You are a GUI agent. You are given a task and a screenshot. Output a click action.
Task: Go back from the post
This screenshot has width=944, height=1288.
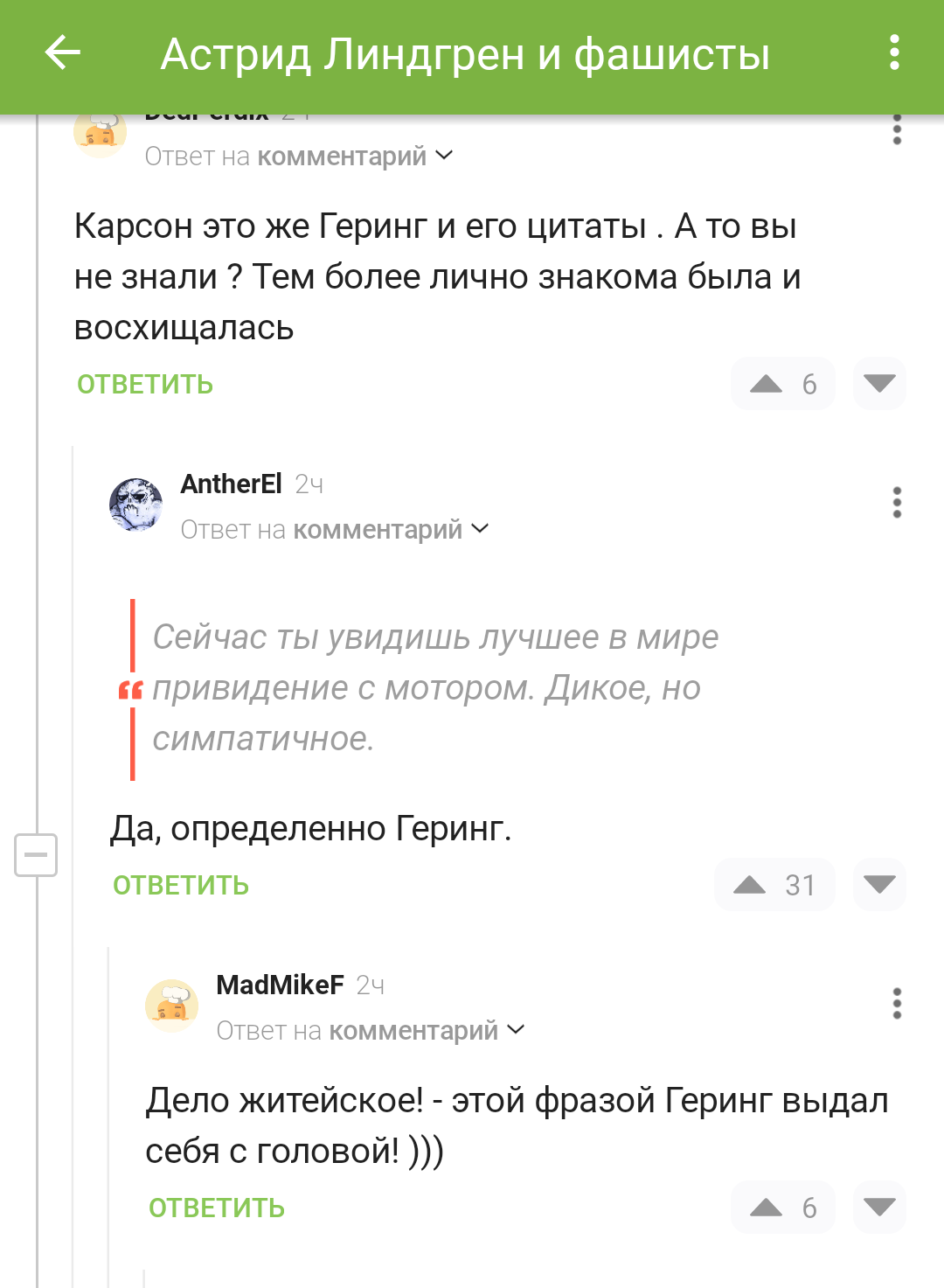(63, 53)
